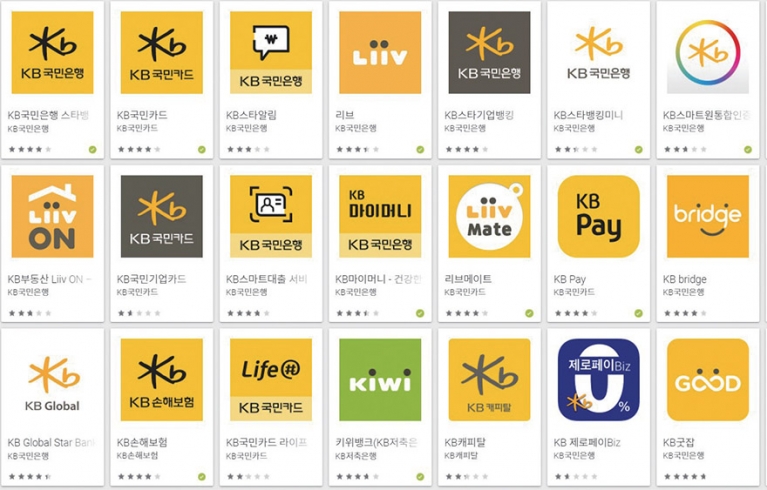The height and width of the screenshot is (490, 767).
Task: Open the KB국민은행 스타뱅킹 app card
Action: point(52,53)
